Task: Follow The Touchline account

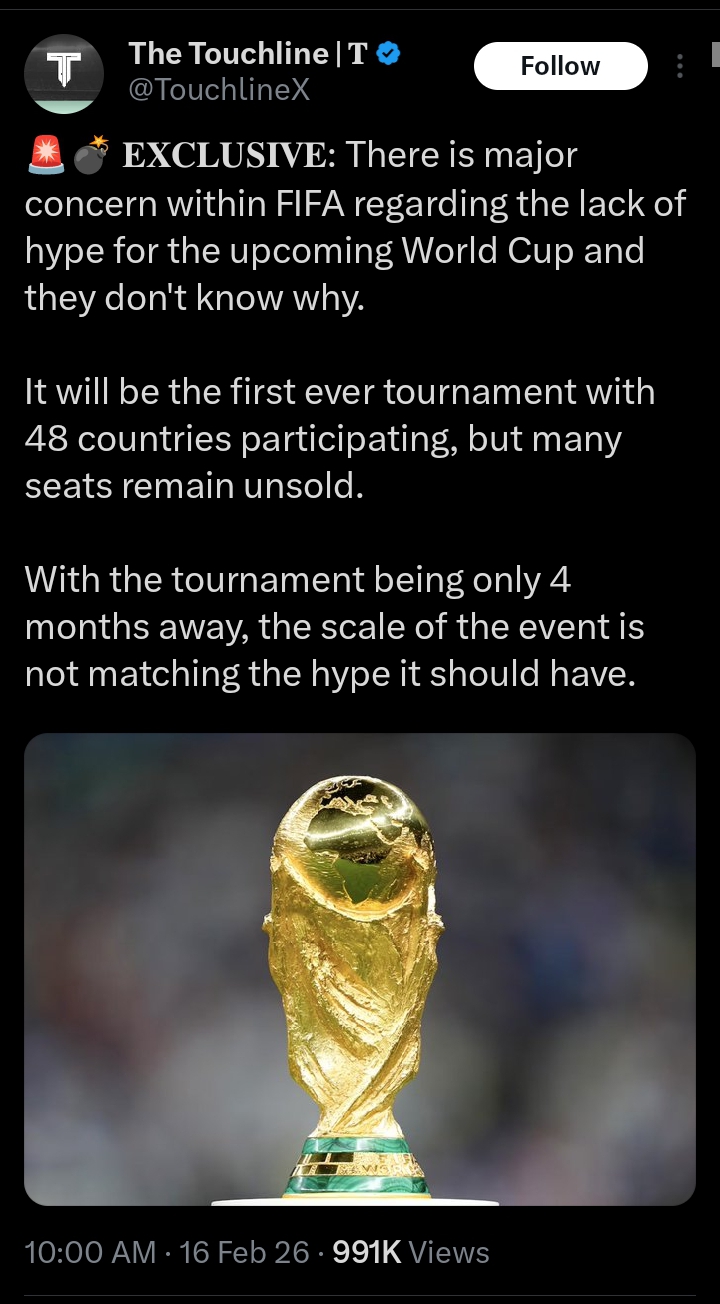Action: click(560, 65)
